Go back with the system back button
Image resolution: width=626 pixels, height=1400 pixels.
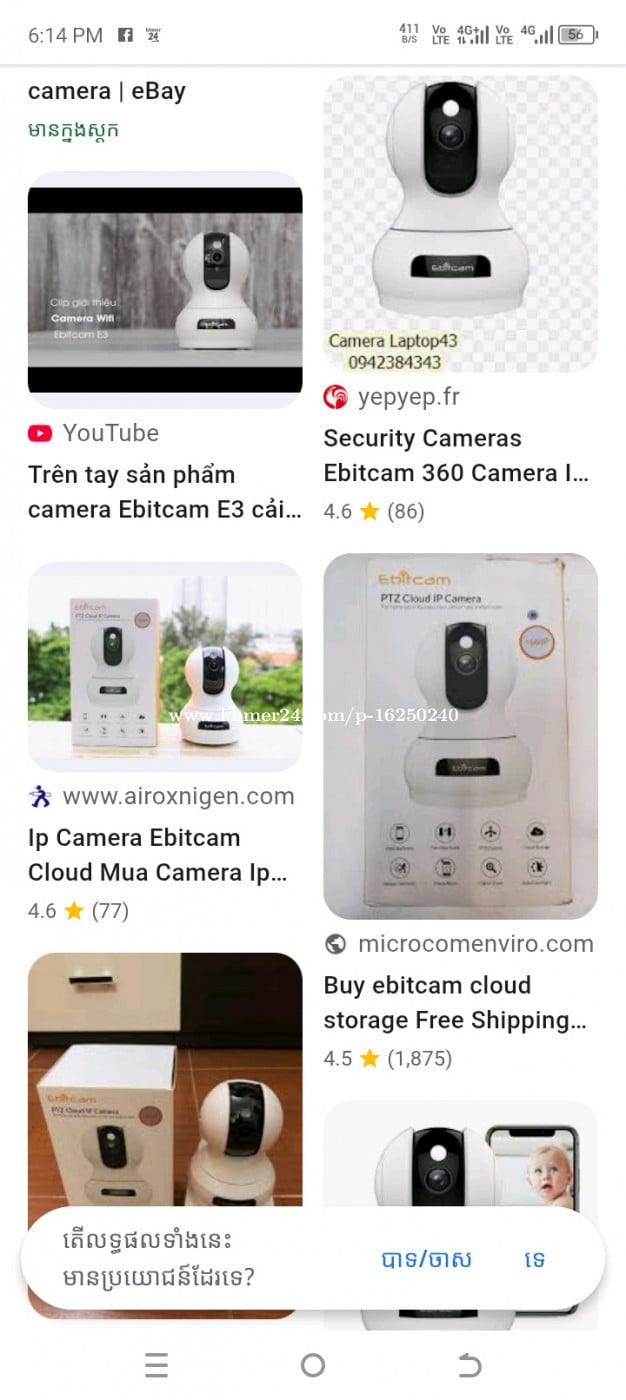pos(469,1364)
